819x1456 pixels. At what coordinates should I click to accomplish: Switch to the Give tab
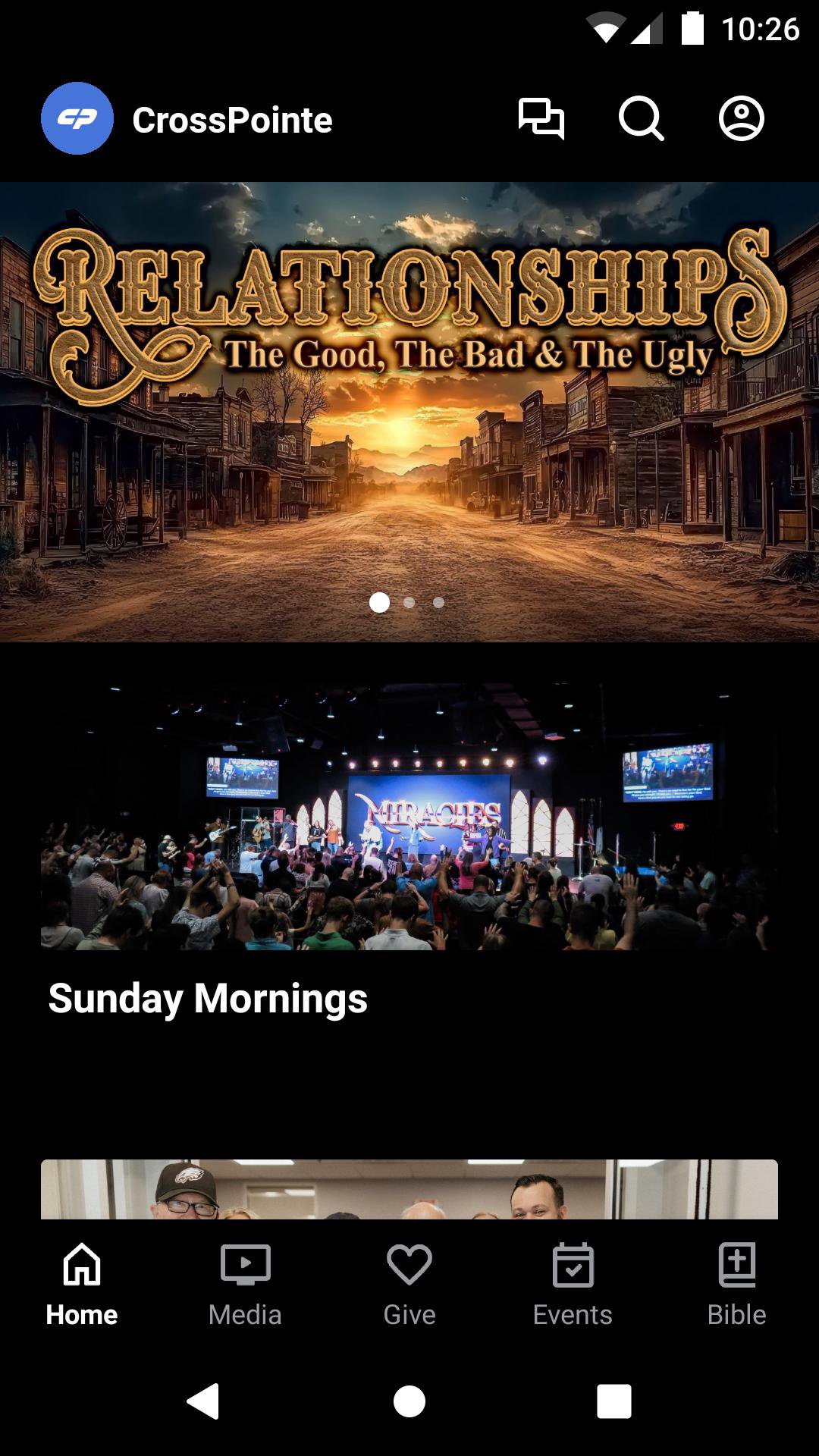point(409,1285)
